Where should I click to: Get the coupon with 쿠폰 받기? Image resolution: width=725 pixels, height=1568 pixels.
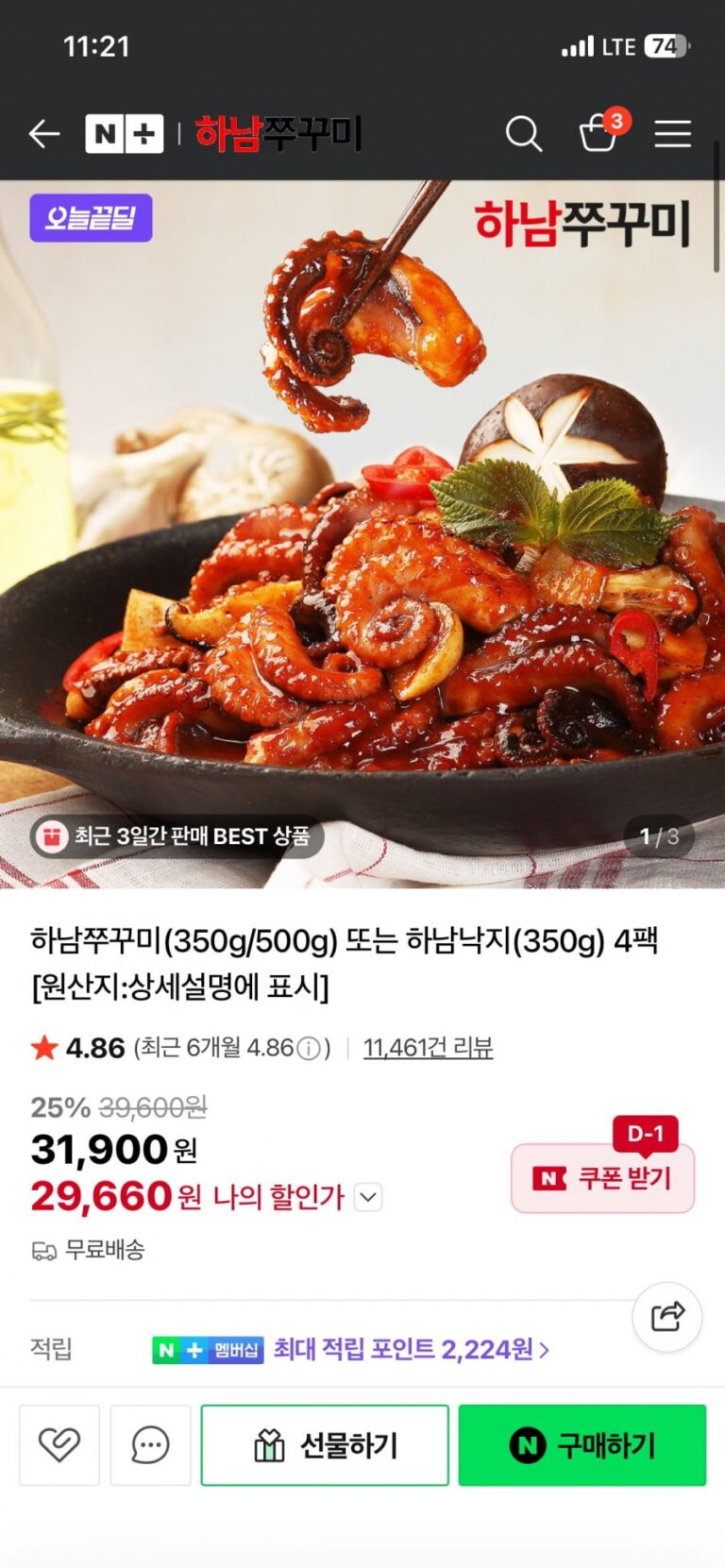(x=602, y=1178)
